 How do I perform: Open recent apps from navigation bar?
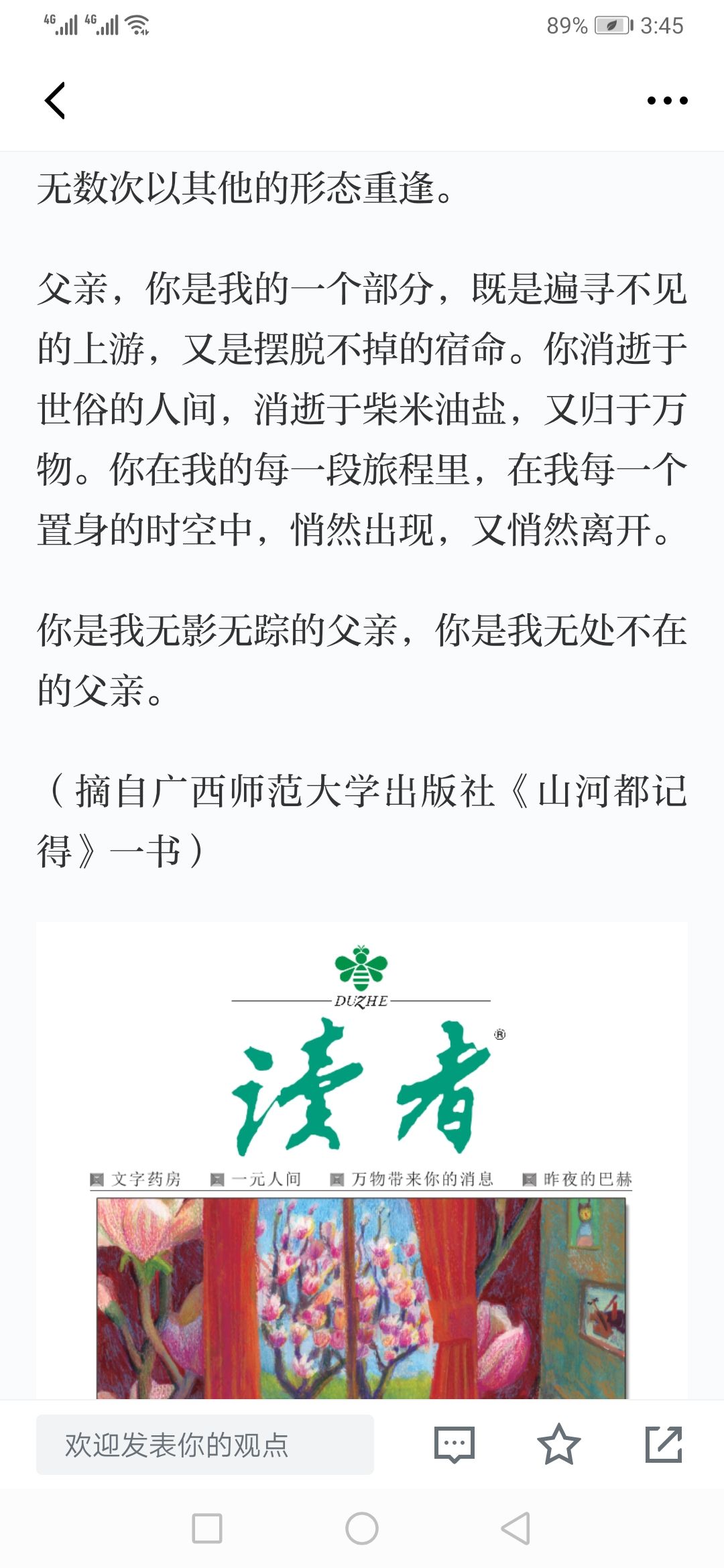click(x=207, y=1529)
